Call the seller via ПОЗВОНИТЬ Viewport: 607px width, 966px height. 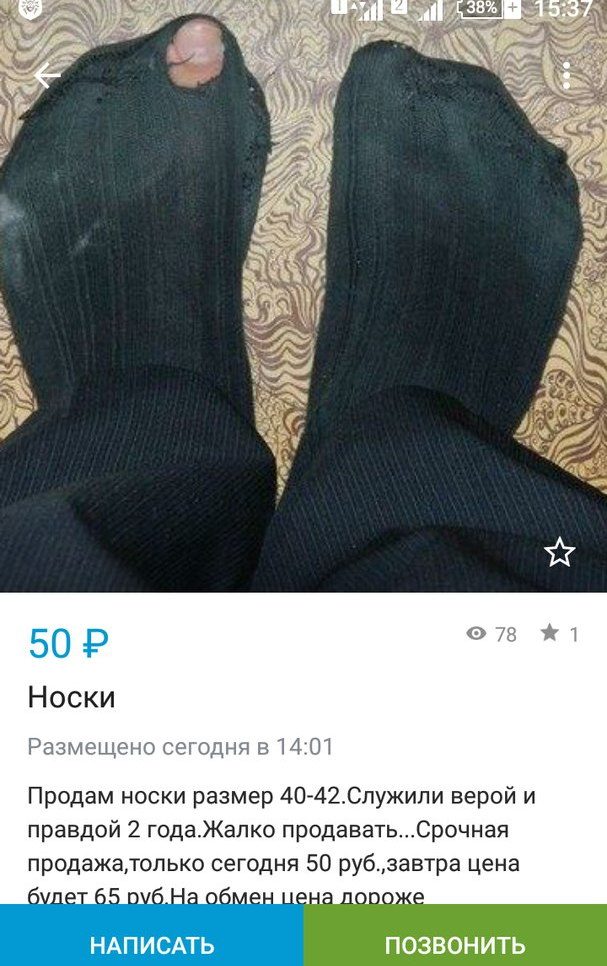455,944
